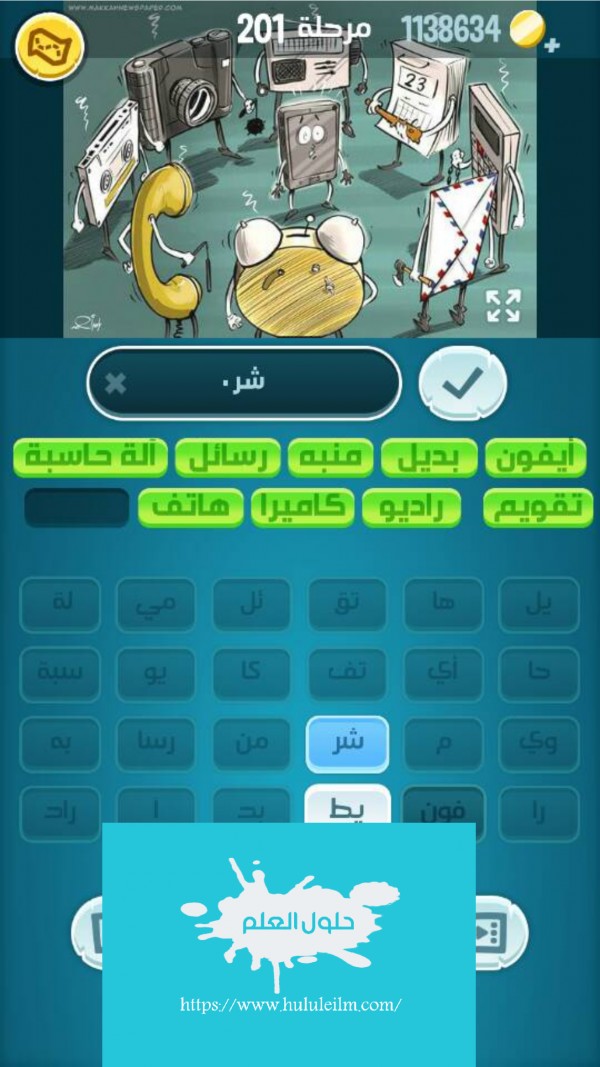Tap the found word تقويم
Screen dimensions: 600x1067
(538, 509)
